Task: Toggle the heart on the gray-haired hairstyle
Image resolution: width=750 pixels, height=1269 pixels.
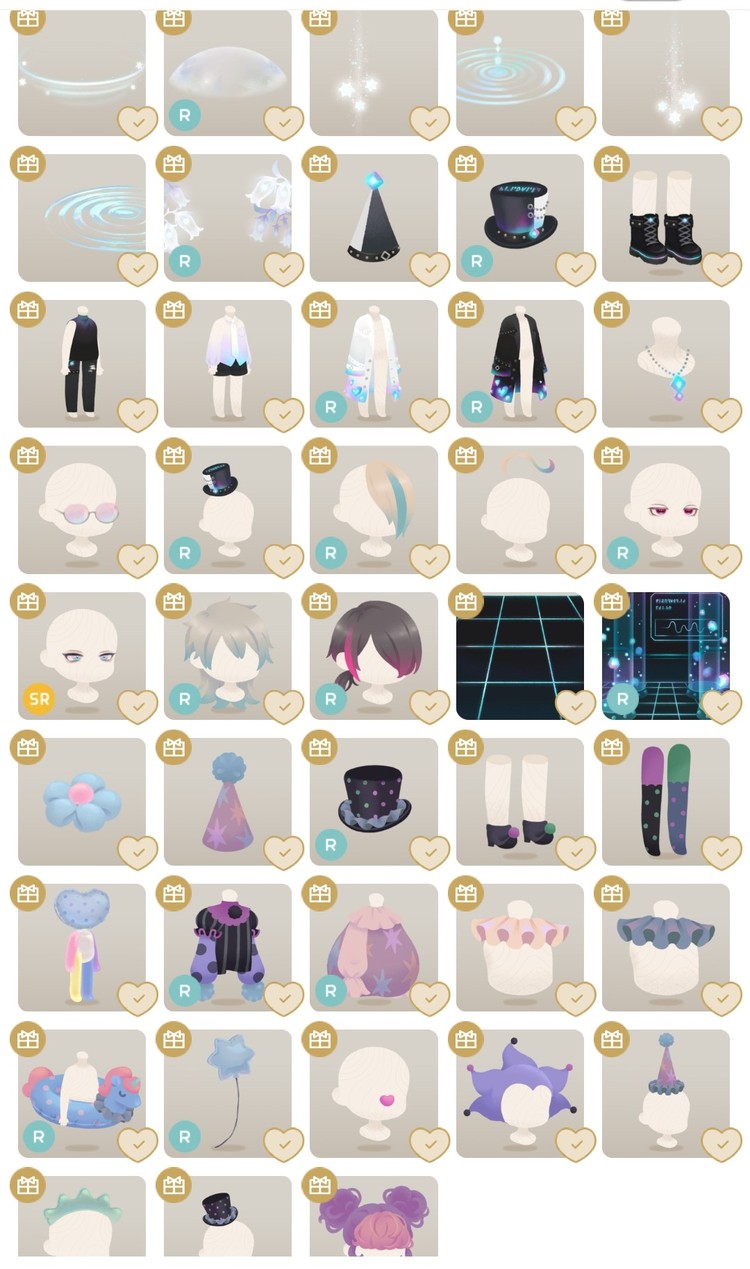Action: (x=284, y=707)
